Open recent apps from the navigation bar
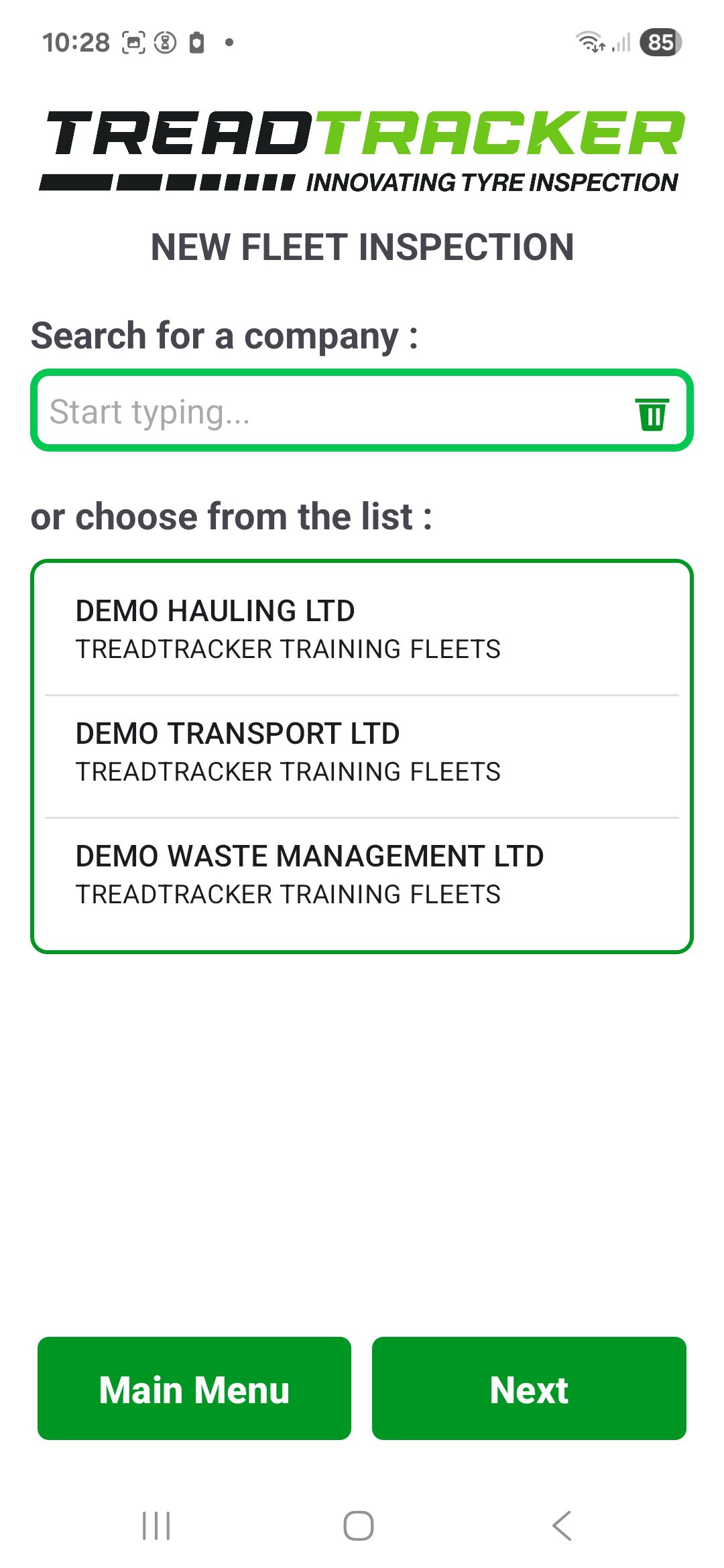 [x=156, y=1526]
